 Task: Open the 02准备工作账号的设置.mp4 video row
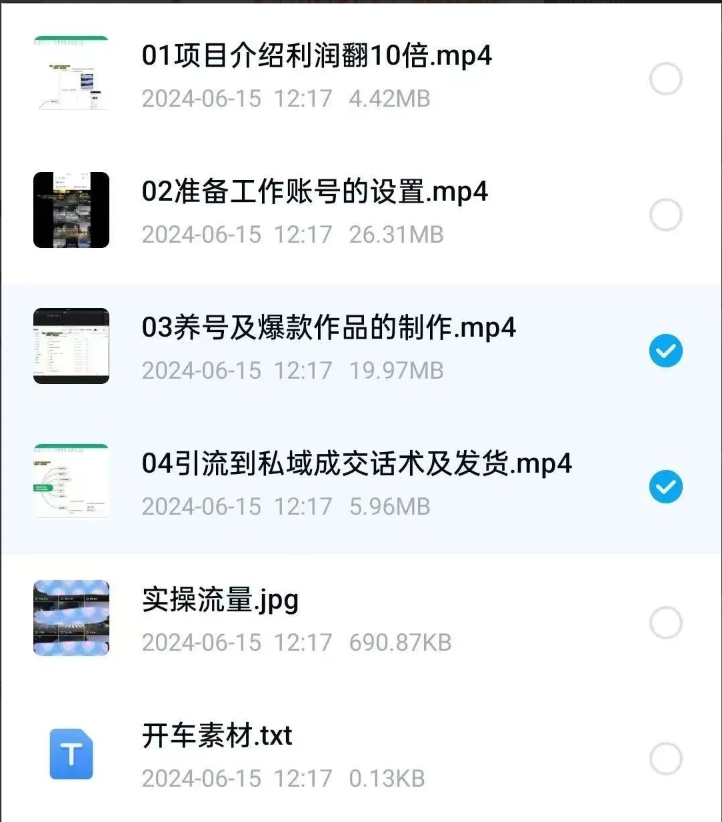coord(315,191)
